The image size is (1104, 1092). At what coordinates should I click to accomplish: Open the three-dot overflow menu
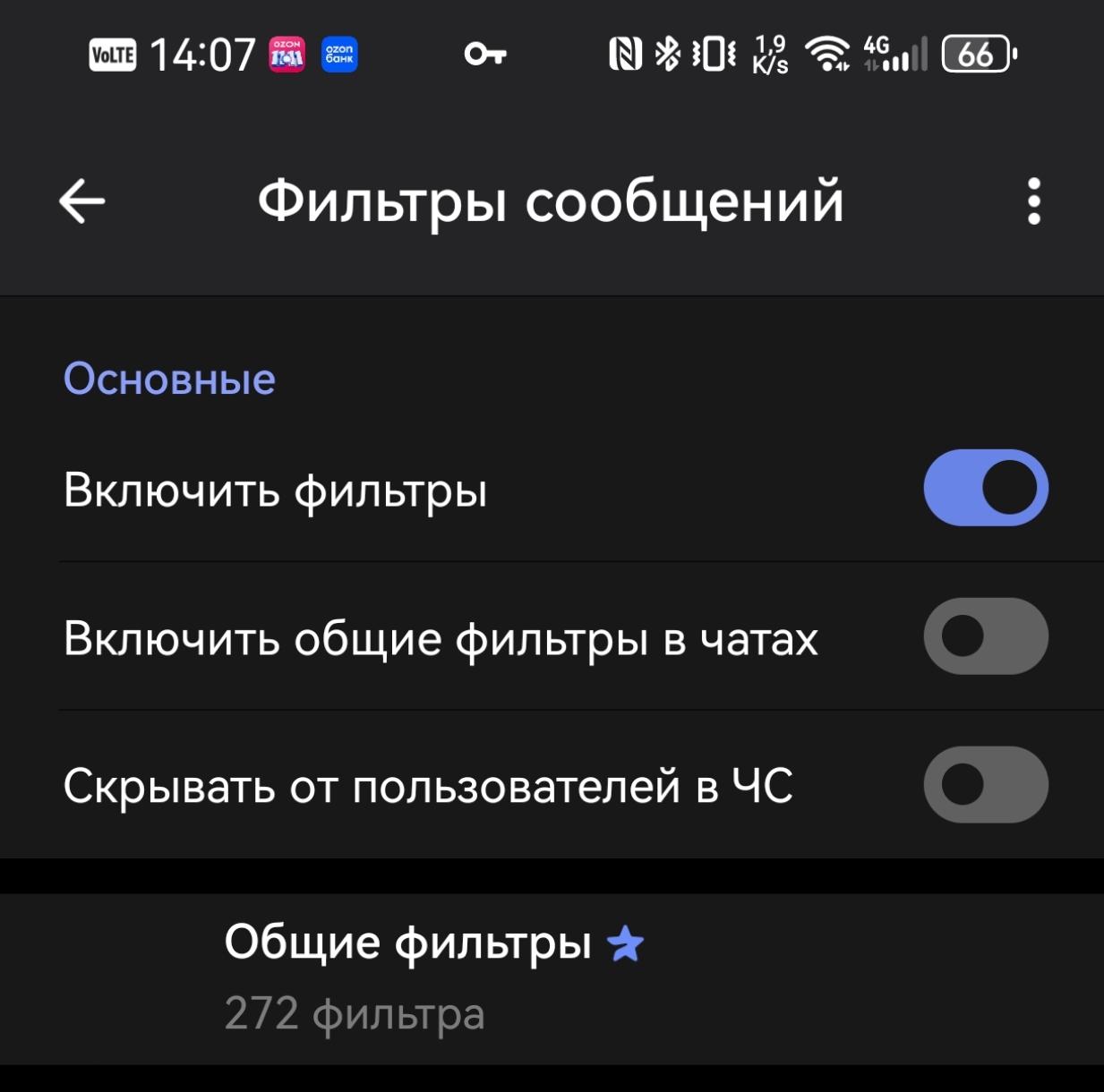1034,200
